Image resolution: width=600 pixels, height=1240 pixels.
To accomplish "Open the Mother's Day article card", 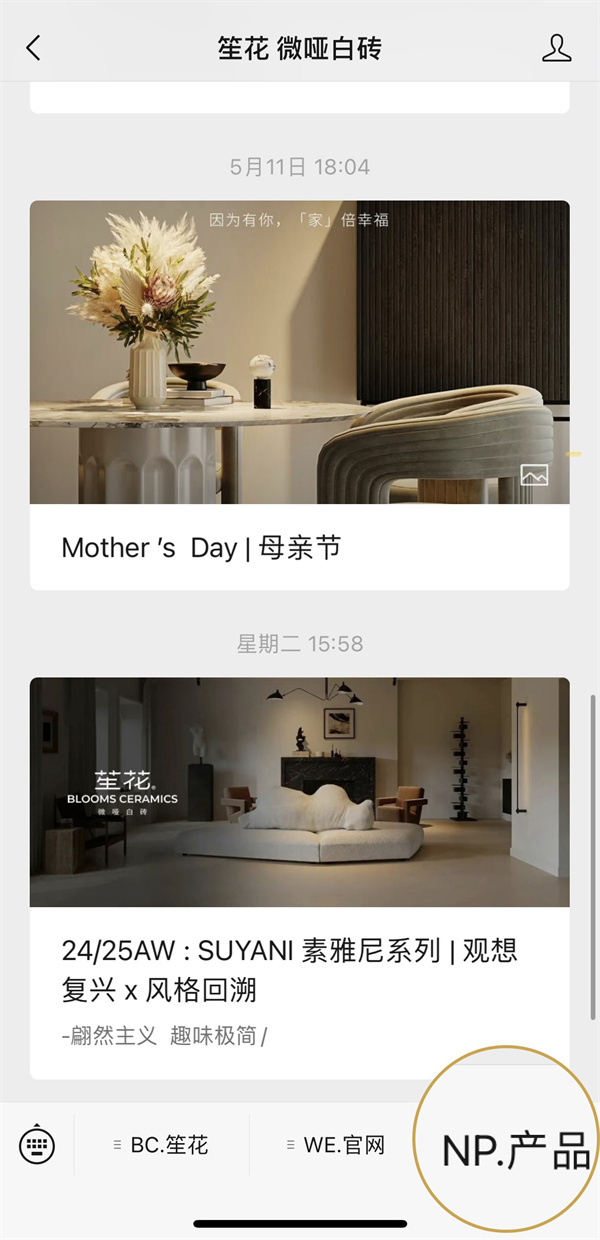I will pyautogui.click(x=300, y=395).
